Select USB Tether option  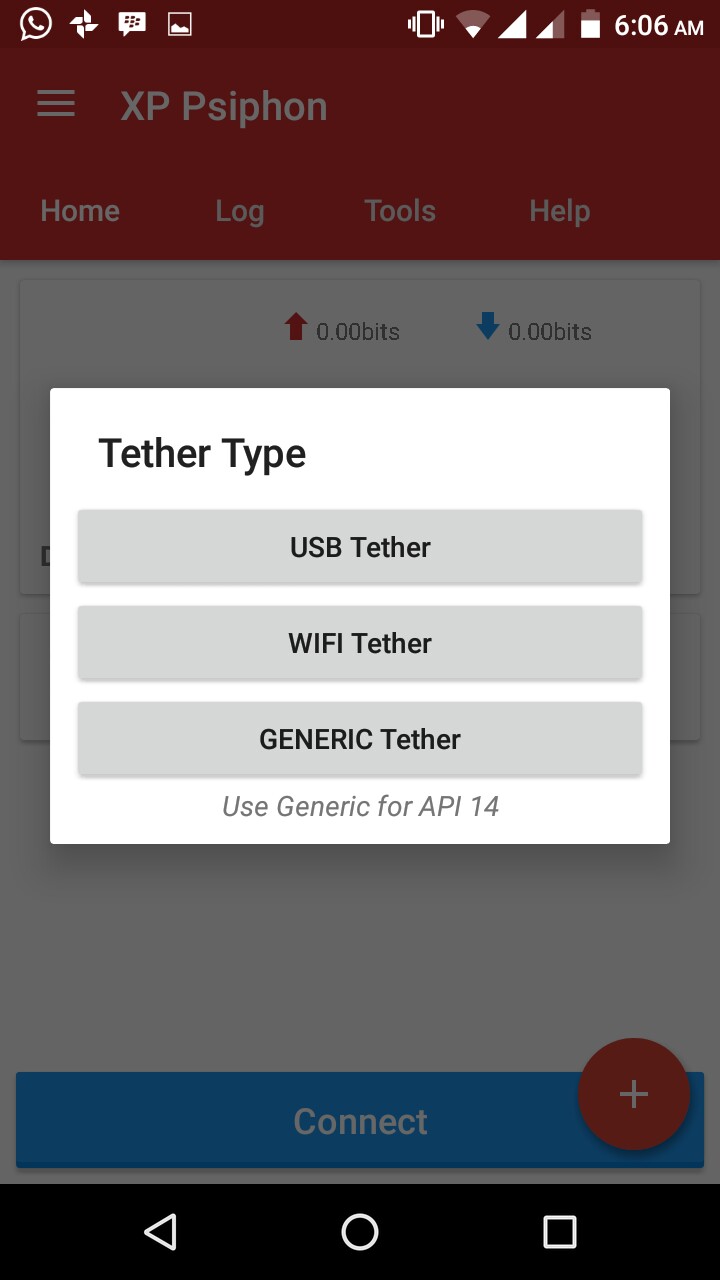pos(360,547)
